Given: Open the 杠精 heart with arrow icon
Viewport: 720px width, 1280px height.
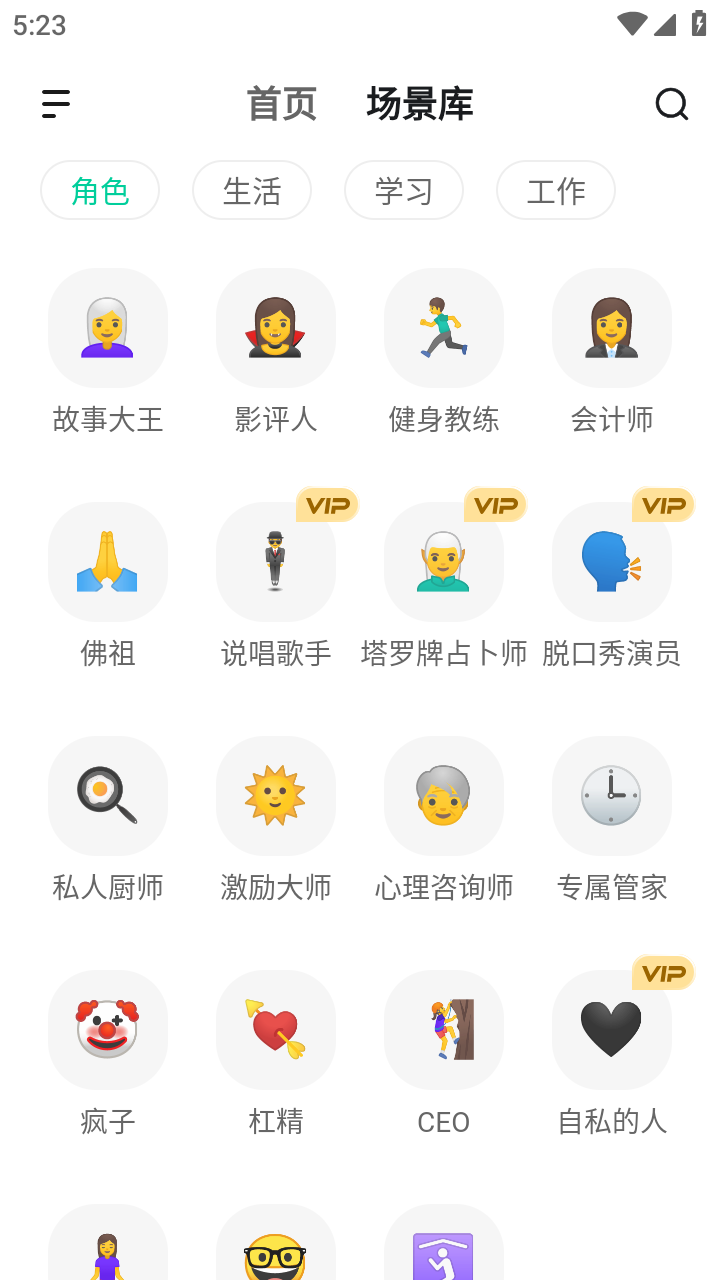Looking at the screenshot, I should 276,1030.
